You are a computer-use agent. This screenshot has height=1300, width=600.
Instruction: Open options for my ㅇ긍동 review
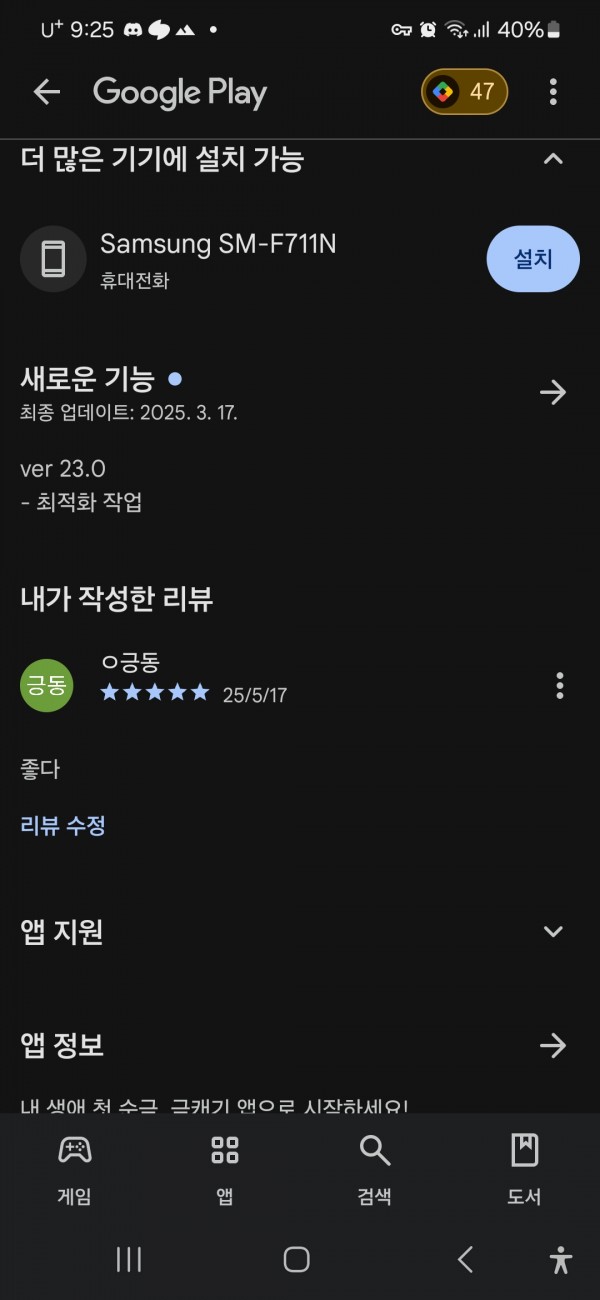tap(560, 686)
